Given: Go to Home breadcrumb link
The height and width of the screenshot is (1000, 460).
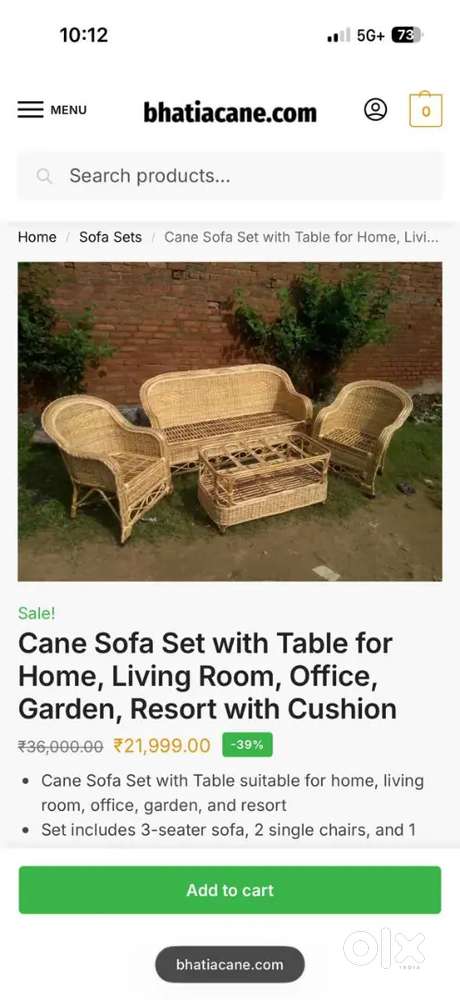Looking at the screenshot, I should coord(37,237).
